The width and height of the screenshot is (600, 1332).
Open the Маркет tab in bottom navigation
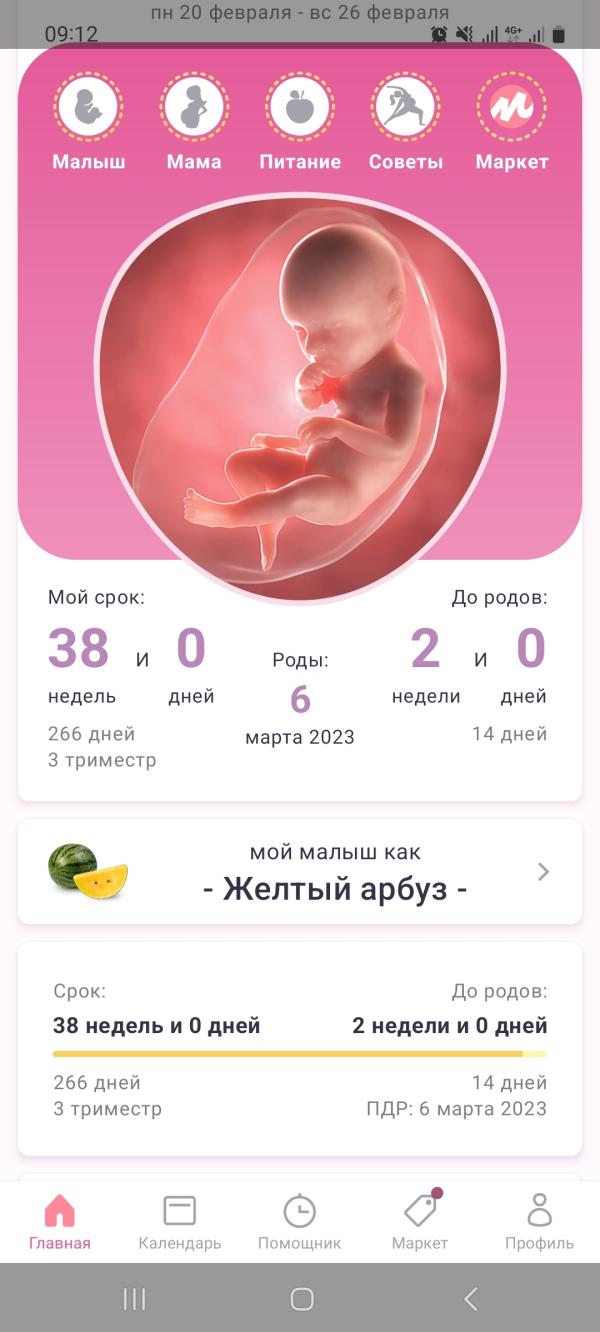click(x=420, y=1222)
